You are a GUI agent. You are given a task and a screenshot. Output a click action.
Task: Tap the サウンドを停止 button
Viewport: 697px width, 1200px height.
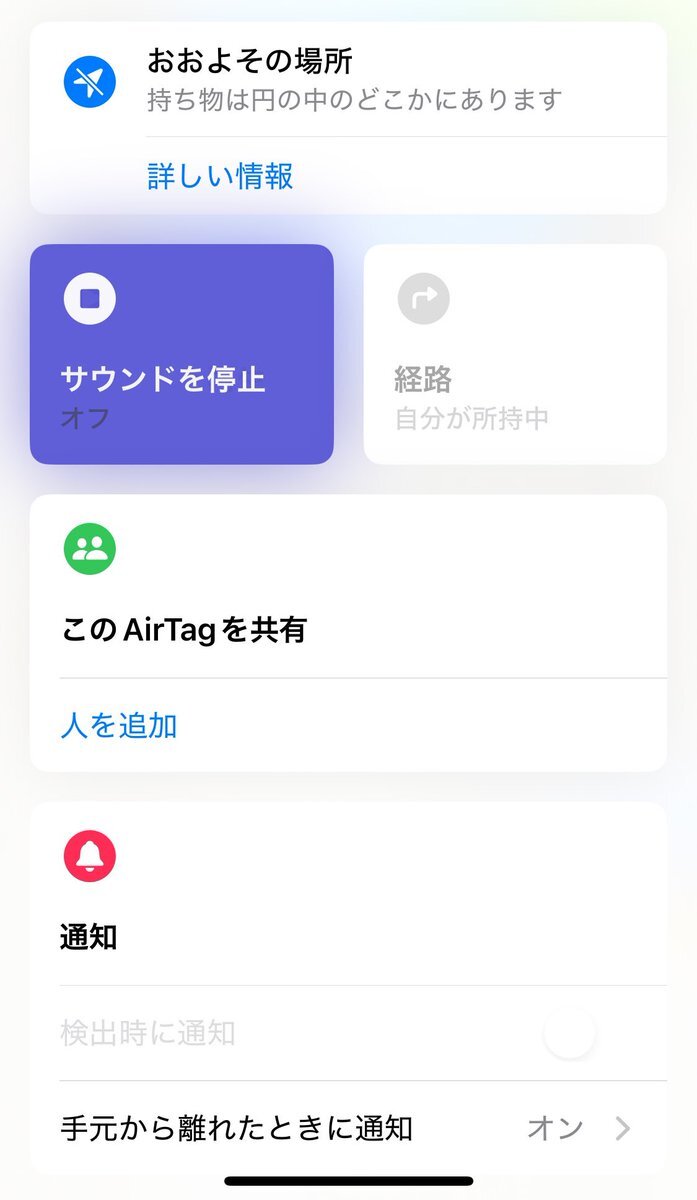(182, 354)
